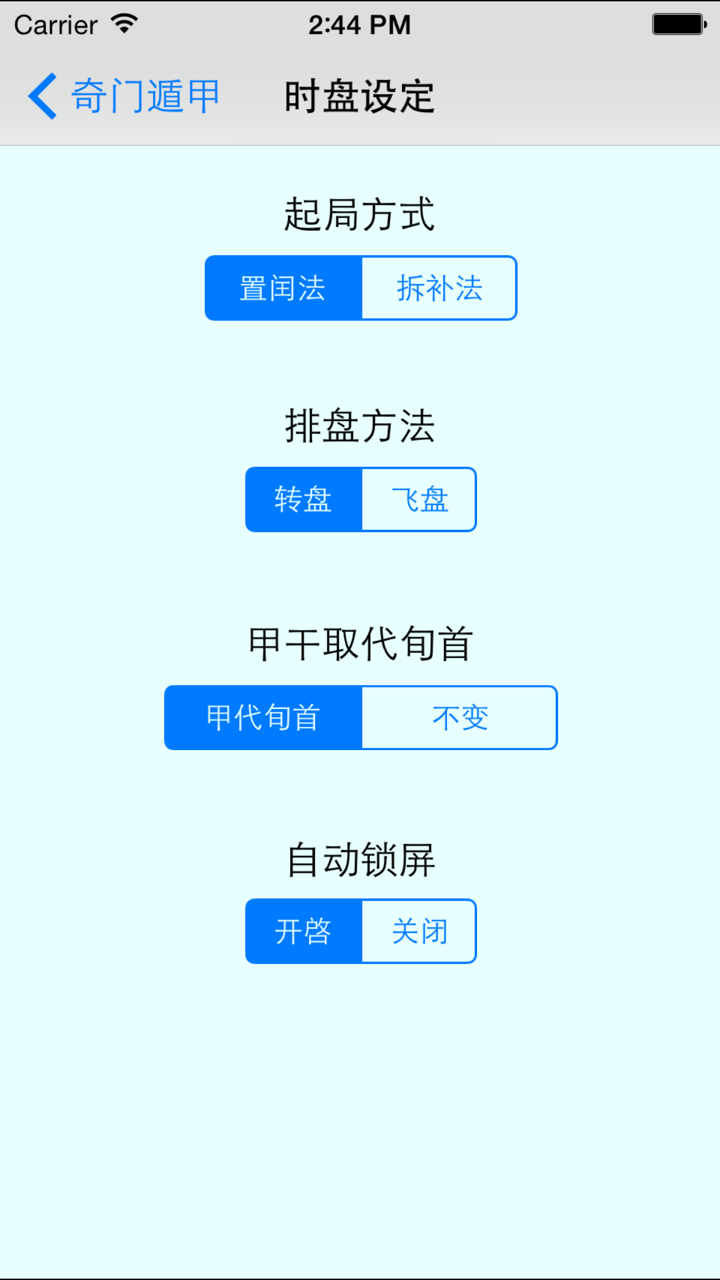Select 甲代旬首 option
720x1280 pixels.
[262, 717]
